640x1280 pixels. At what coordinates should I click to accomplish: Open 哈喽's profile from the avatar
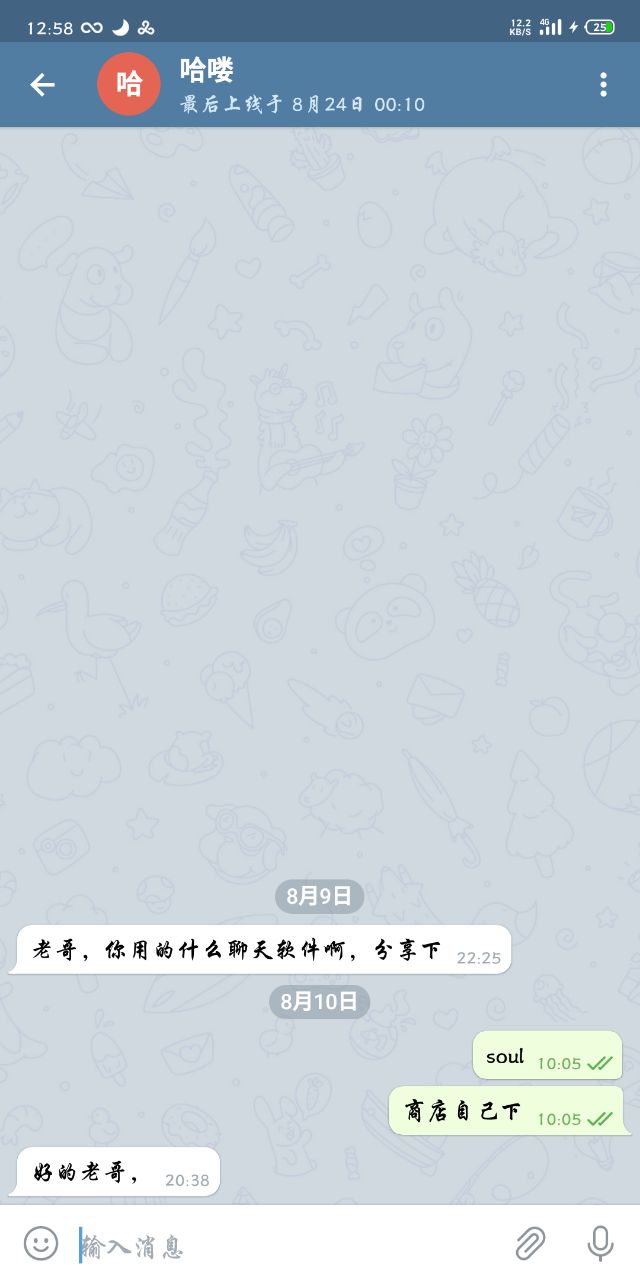[129, 85]
